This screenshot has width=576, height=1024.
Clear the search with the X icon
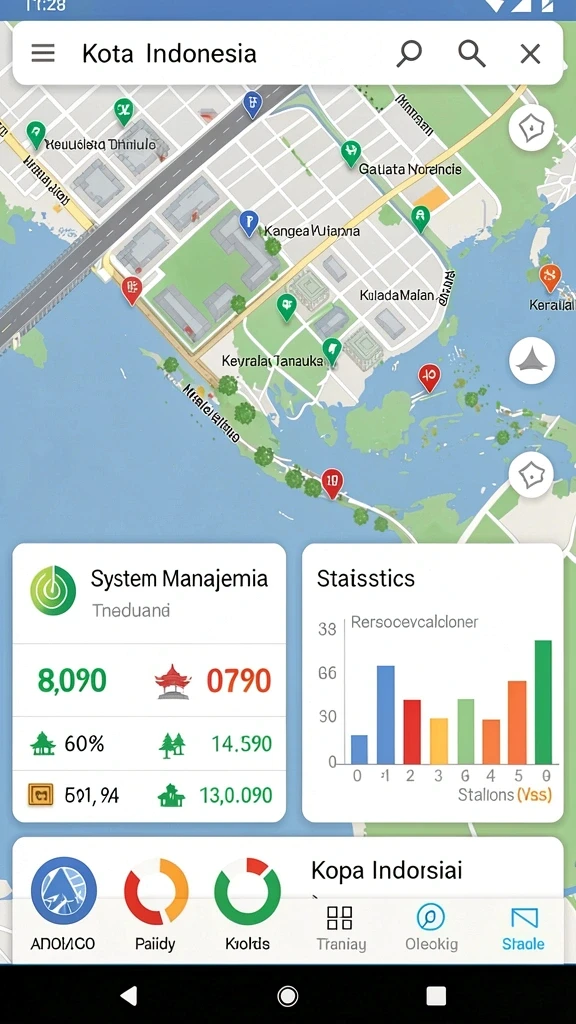tap(530, 54)
